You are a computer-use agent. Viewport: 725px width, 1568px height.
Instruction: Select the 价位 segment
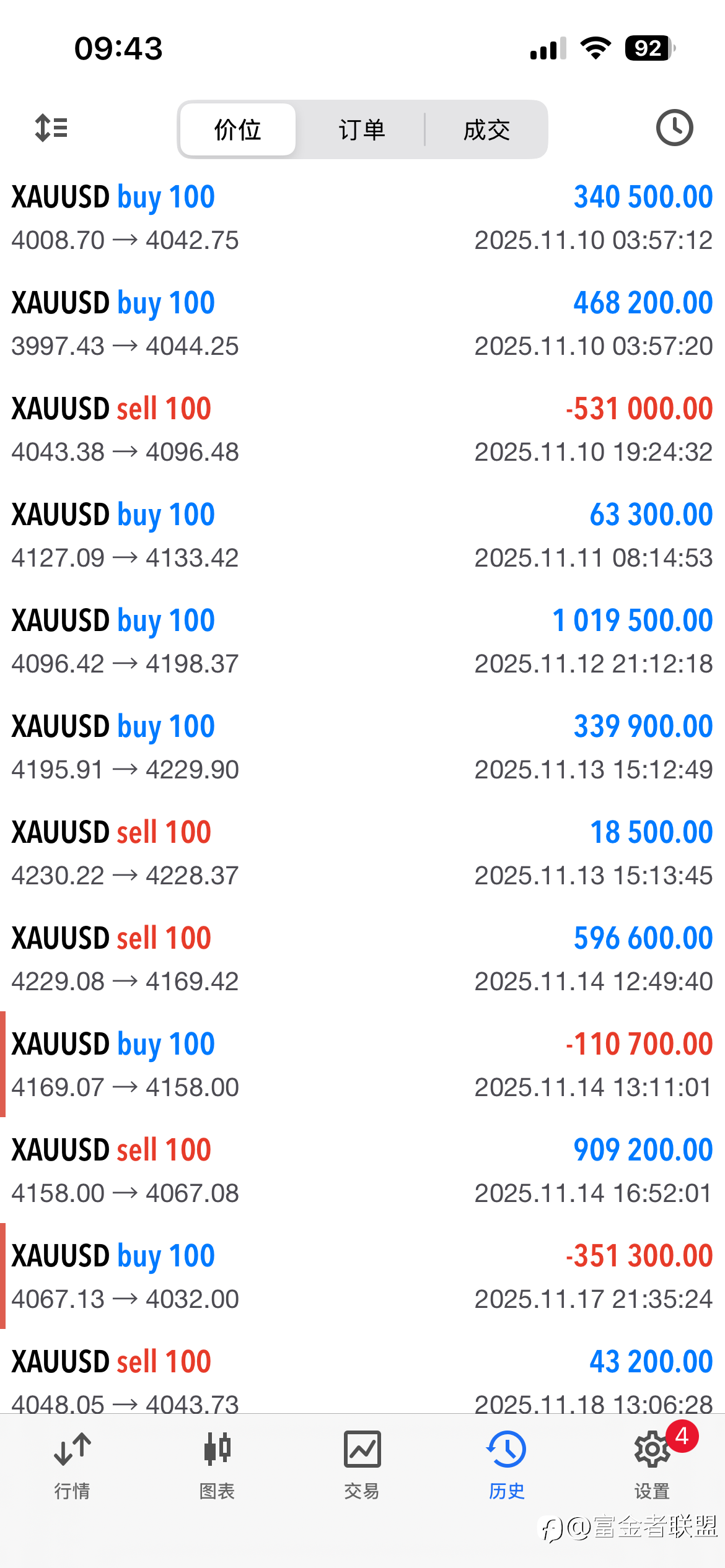[237, 129]
